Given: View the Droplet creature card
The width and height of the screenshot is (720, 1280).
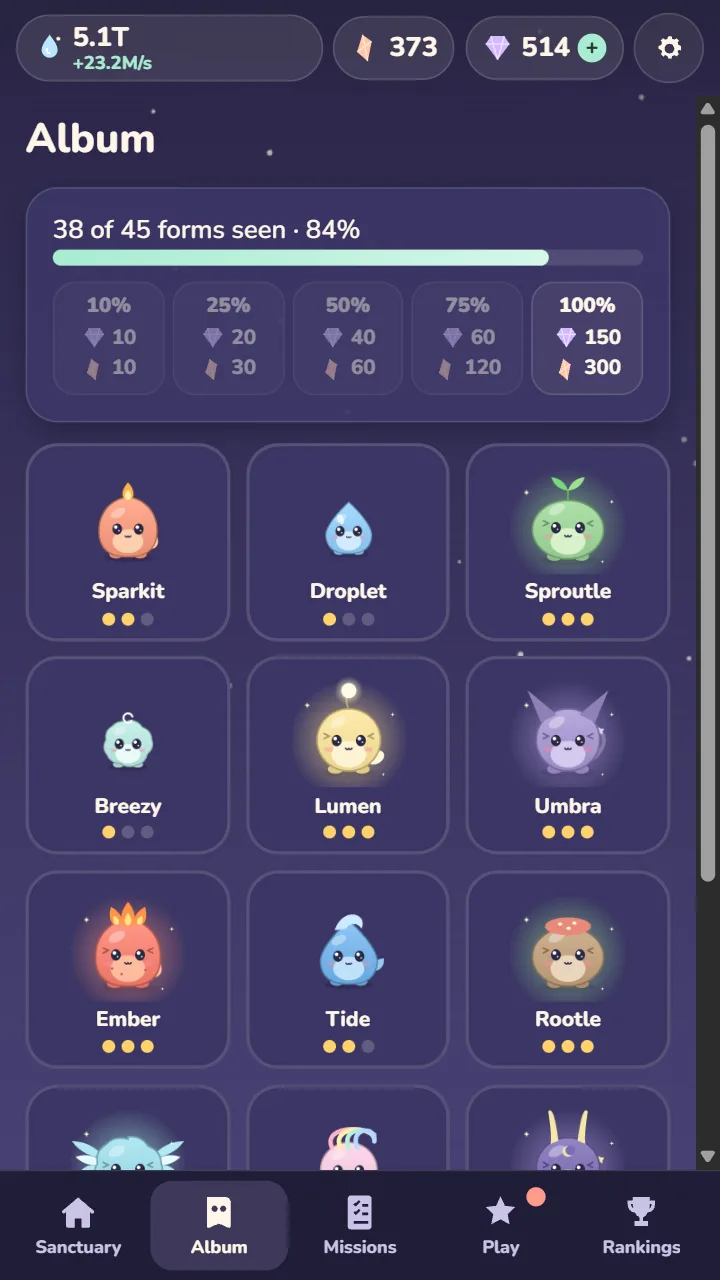Looking at the screenshot, I should point(348,542).
